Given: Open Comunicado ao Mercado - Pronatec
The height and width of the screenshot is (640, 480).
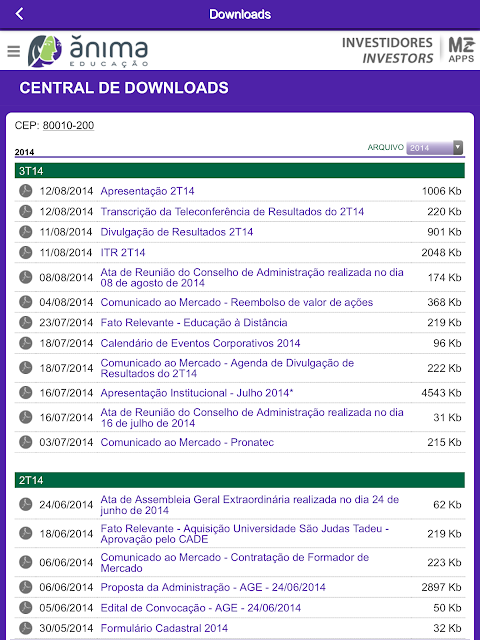Looking at the screenshot, I should (187, 442).
